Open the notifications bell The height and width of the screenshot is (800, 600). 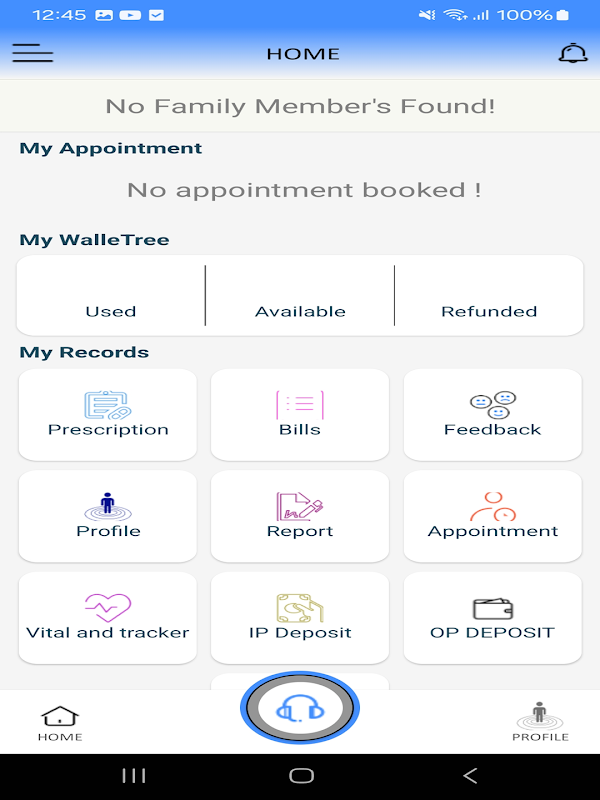tap(572, 53)
